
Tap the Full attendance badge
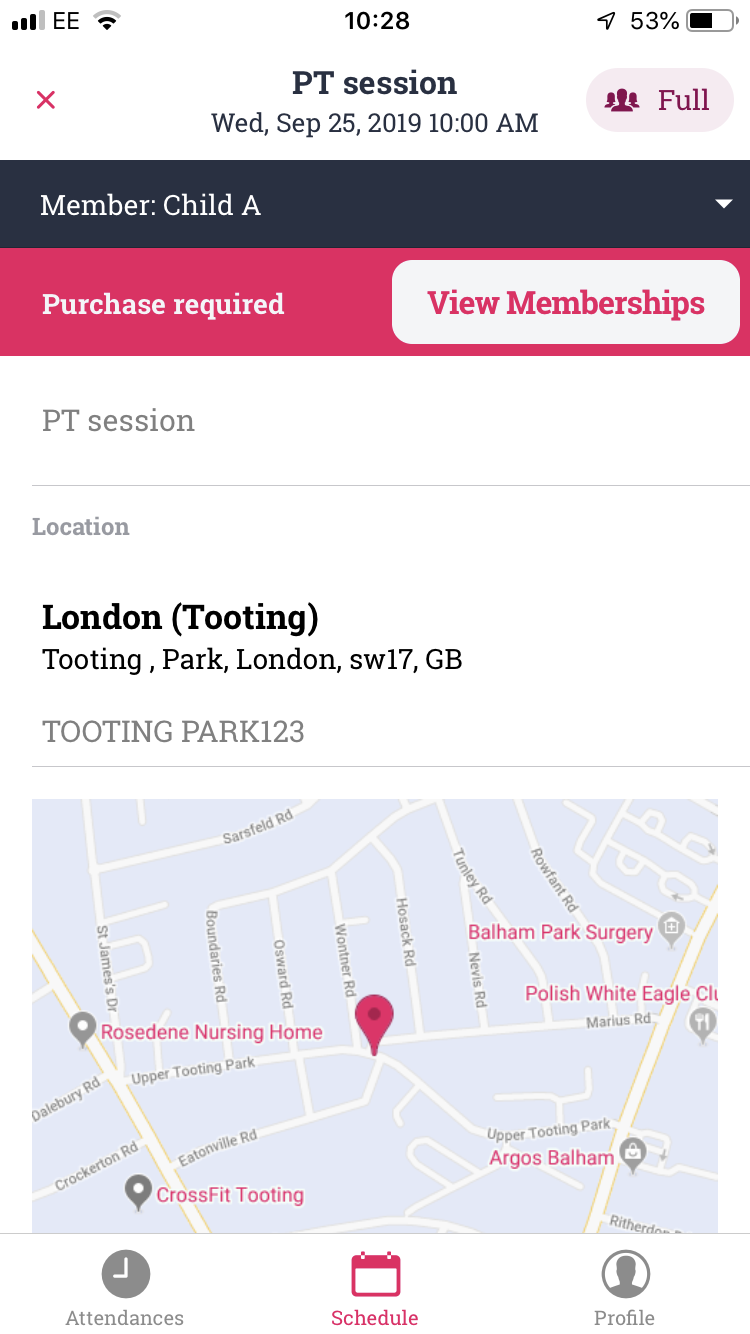pyautogui.click(x=660, y=100)
